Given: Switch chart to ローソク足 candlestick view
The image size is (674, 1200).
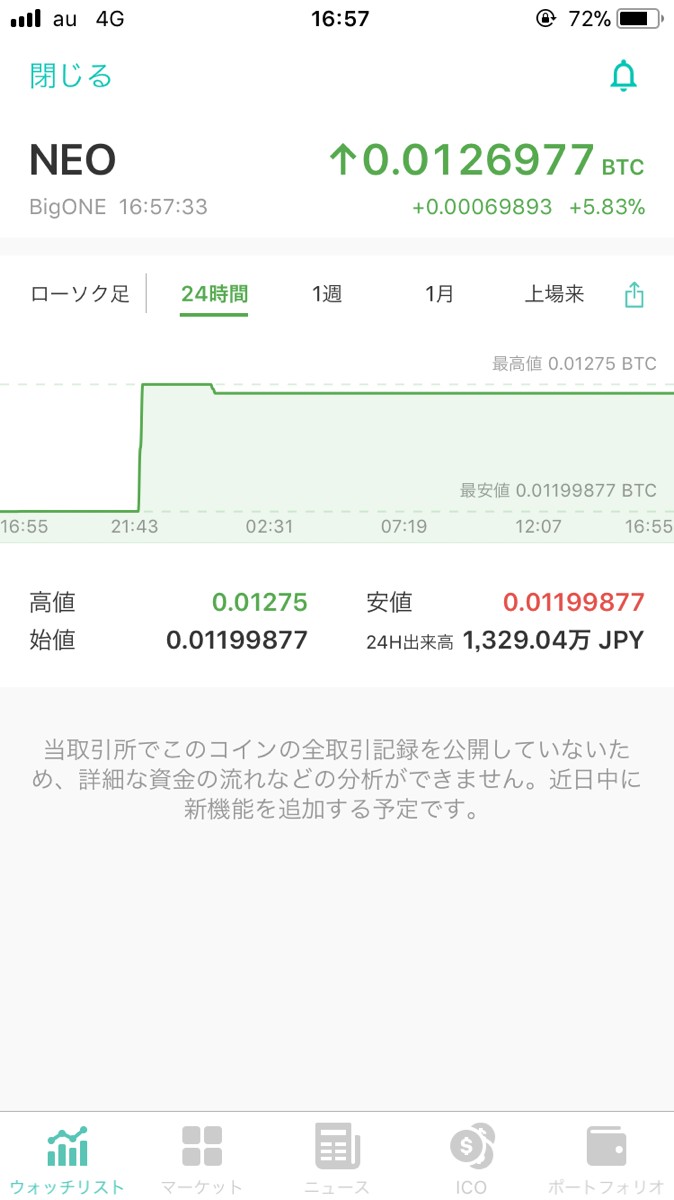Looking at the screenshot, I should click(x=80, y=294).
